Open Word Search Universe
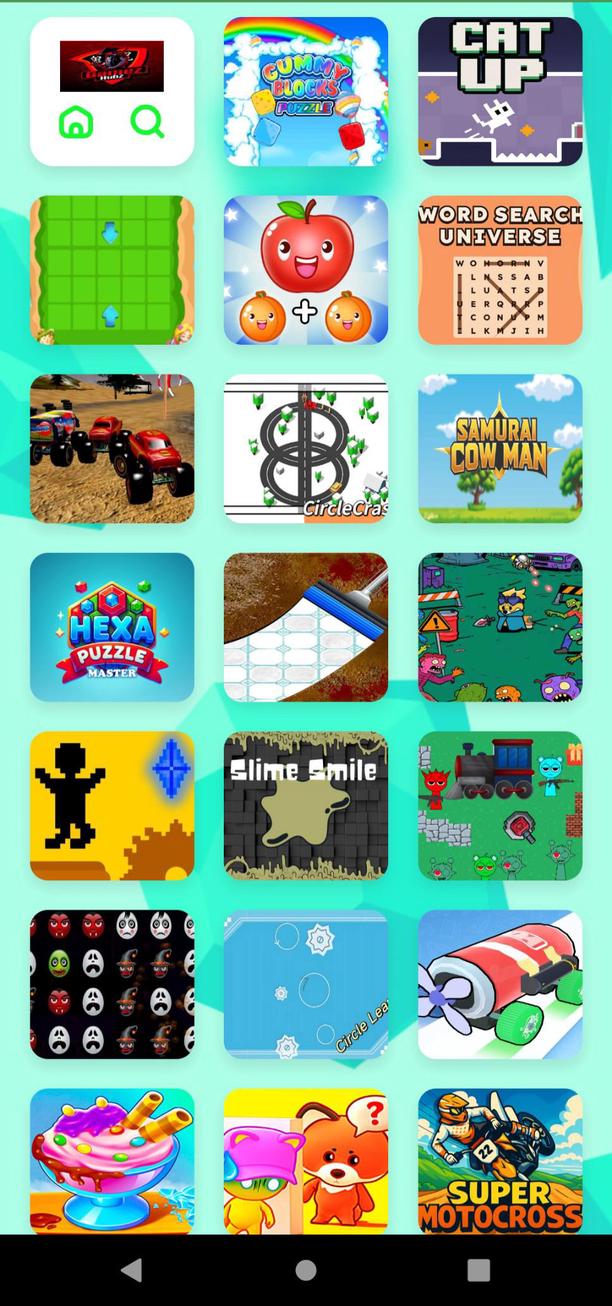 (500, 270)
